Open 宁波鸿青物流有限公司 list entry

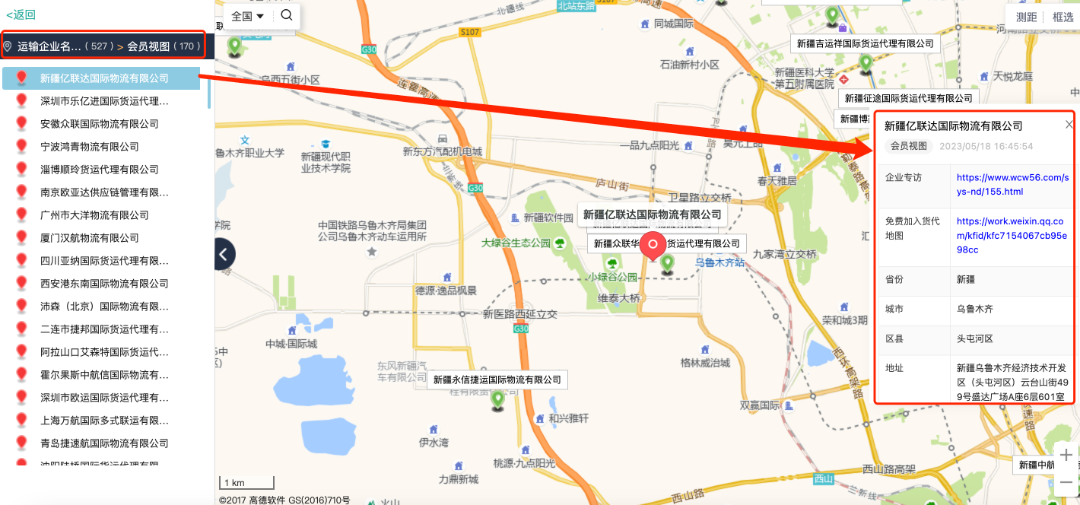tap(89, 147)
